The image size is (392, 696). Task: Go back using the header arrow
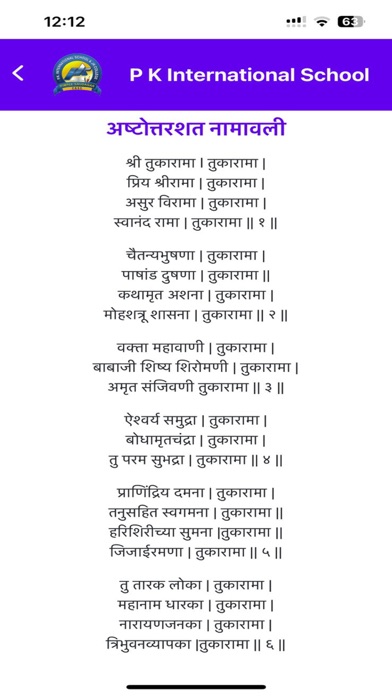(18, 74)
